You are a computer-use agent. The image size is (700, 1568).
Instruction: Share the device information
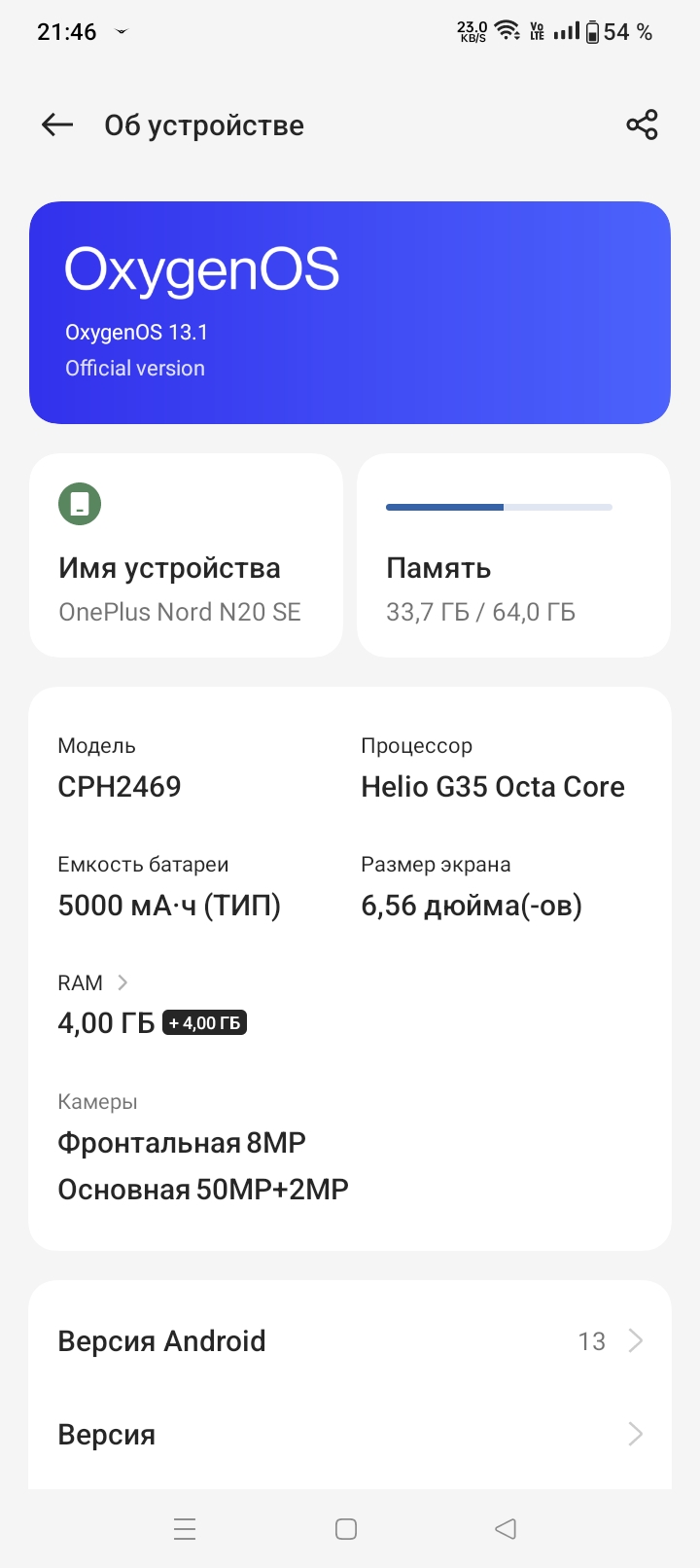642,125
